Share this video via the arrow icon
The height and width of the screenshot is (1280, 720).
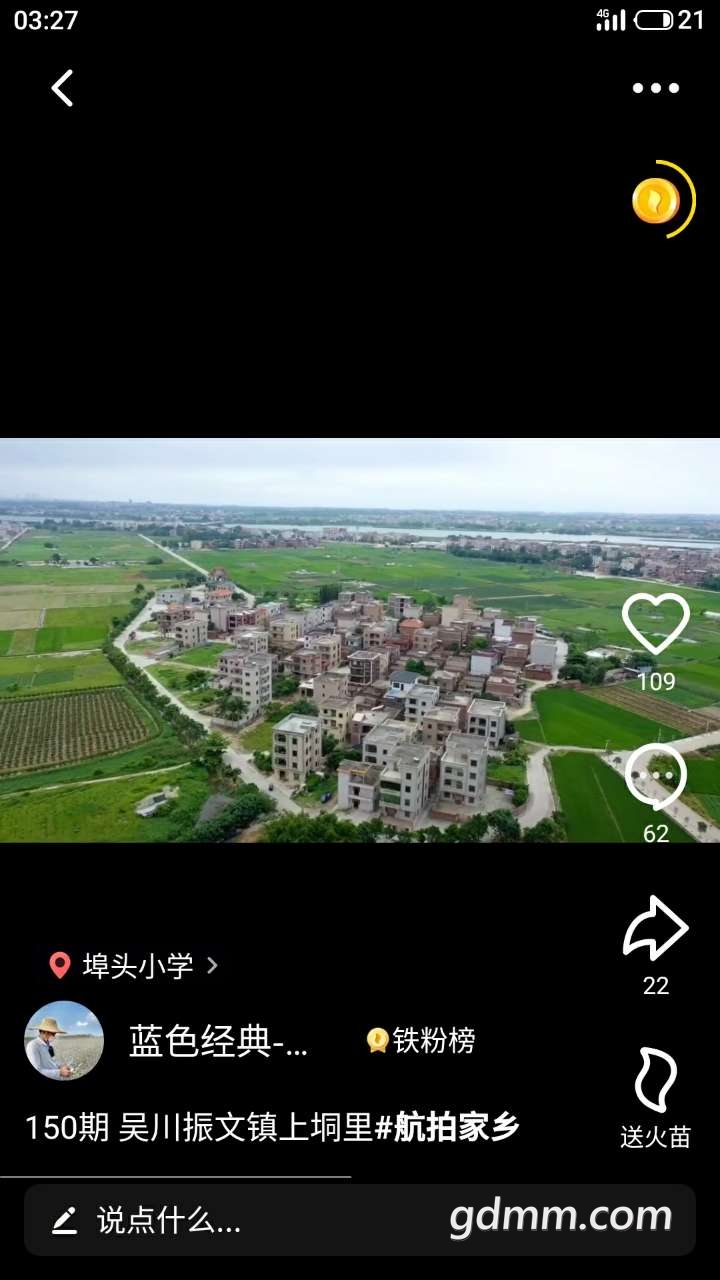(656, 929)
